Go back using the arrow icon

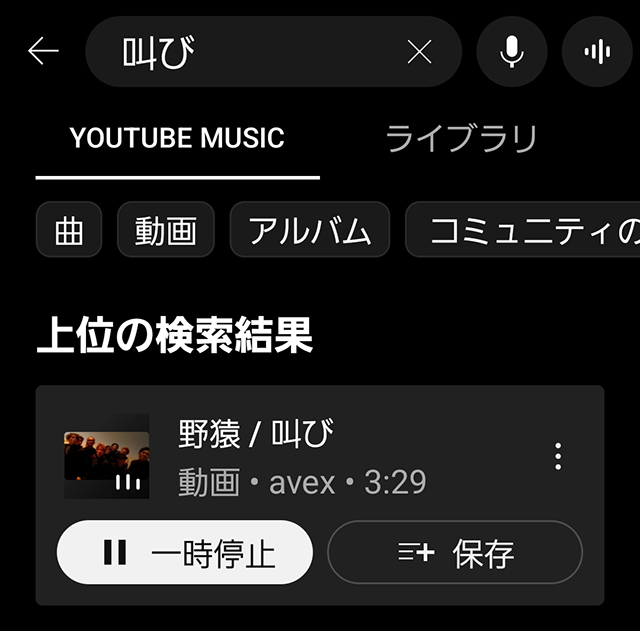coord(44,52)
